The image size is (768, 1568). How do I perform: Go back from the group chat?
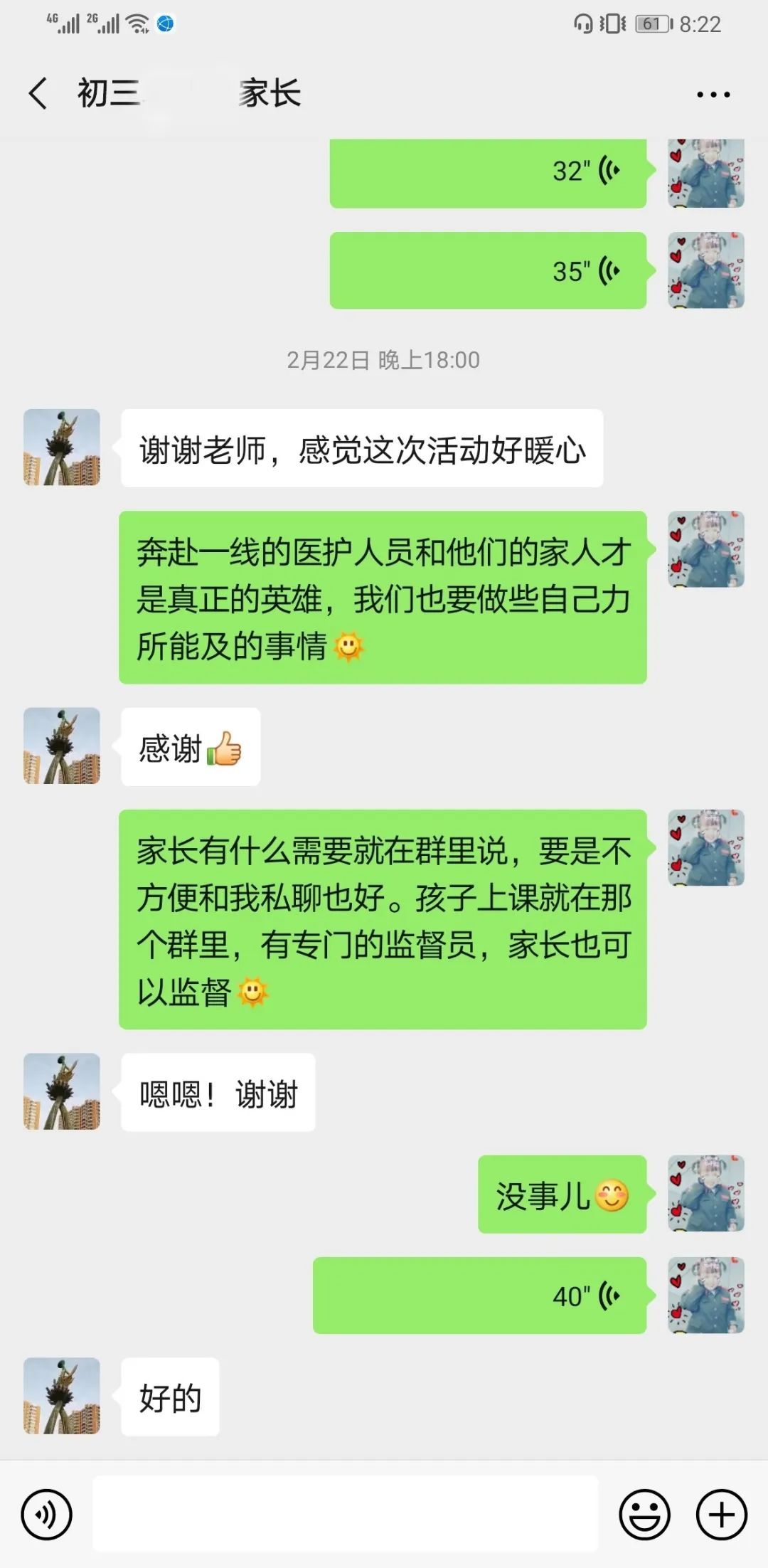coord(38,93)
